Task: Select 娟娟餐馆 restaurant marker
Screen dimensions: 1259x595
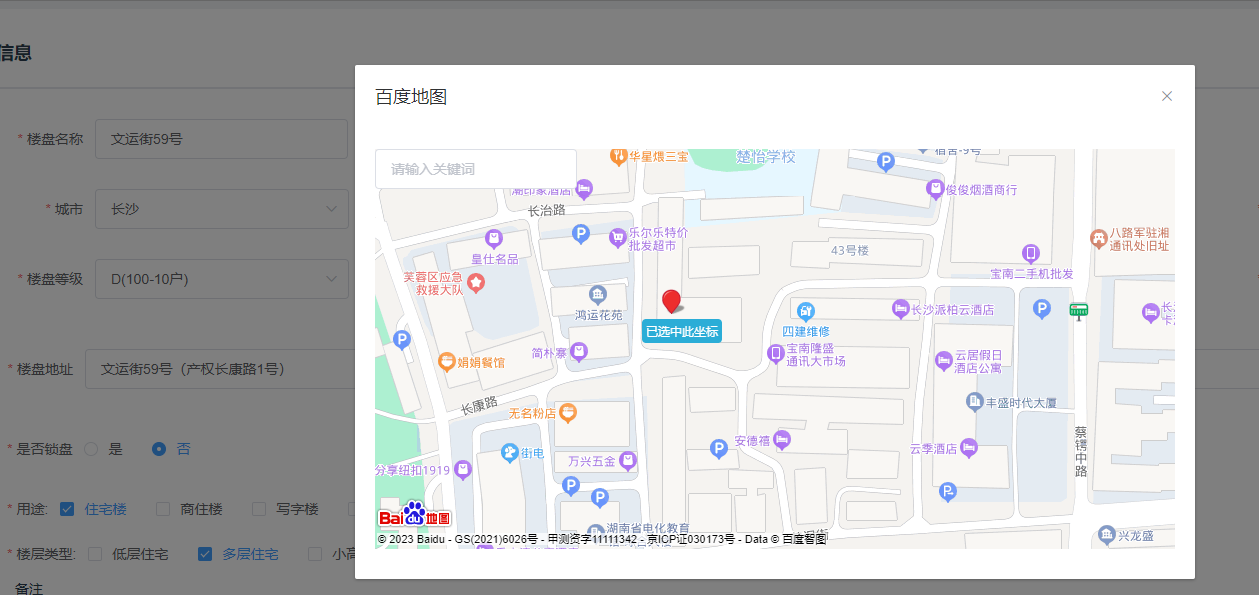Action: [x=448, y=361]
